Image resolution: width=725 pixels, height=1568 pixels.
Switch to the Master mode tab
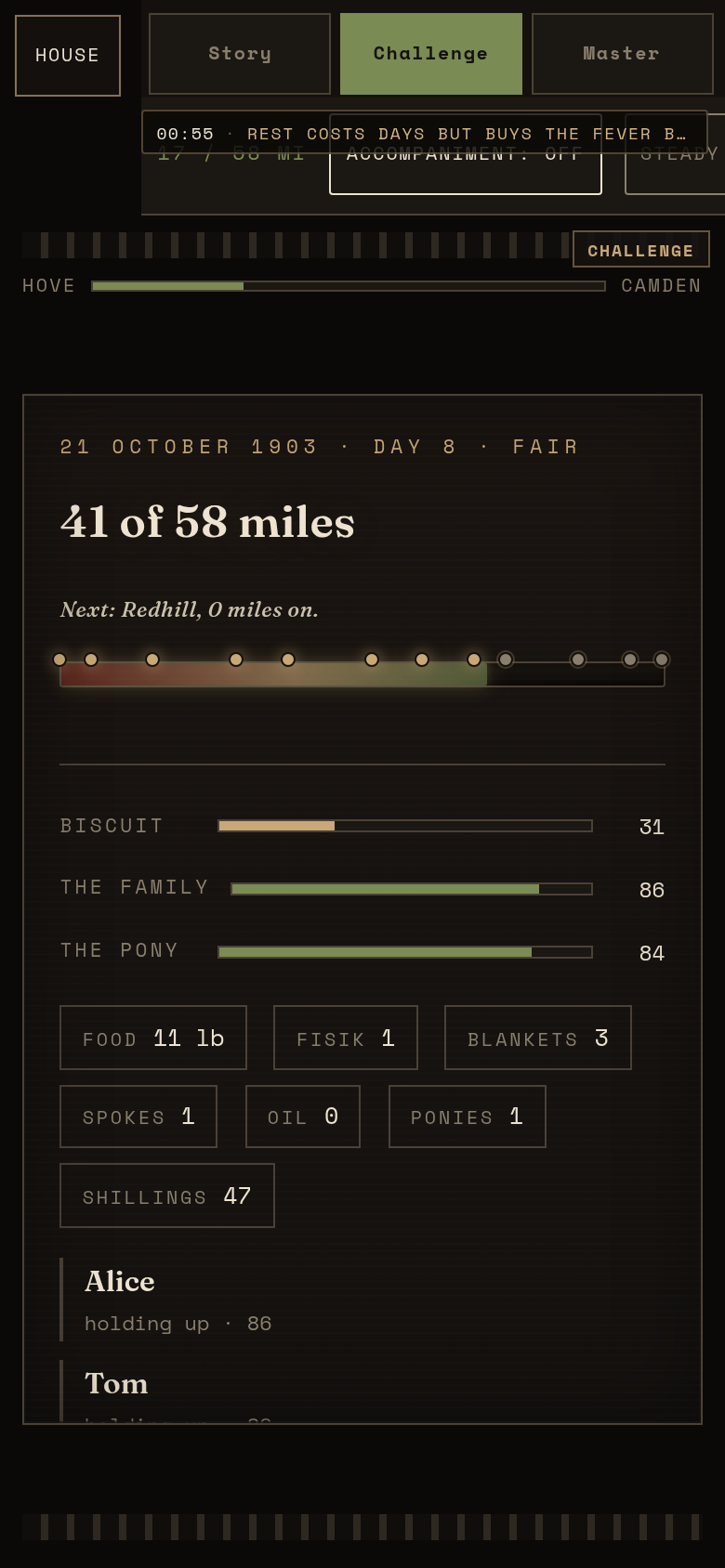[623, 54]
